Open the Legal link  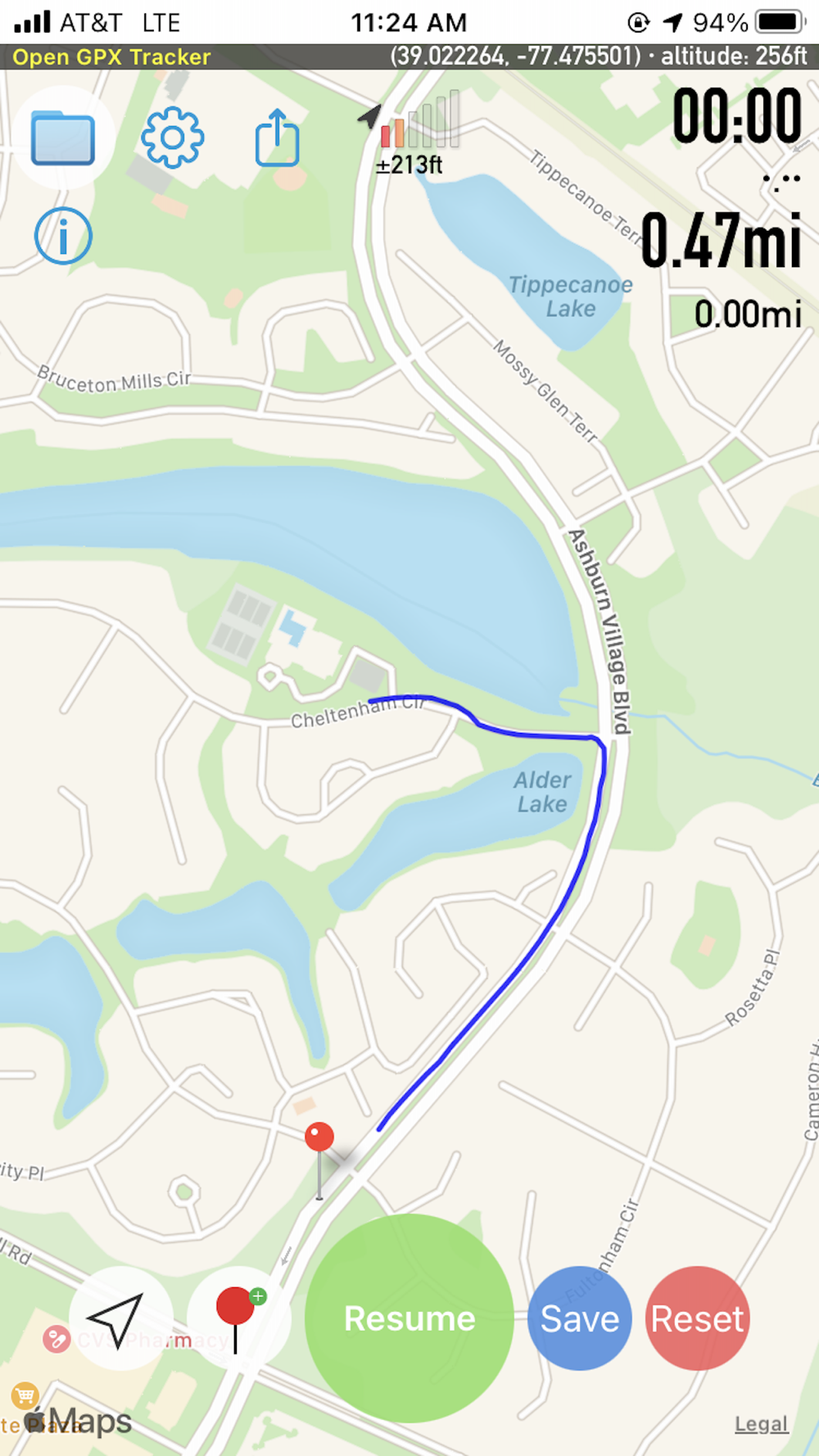tap(761, 1424)
